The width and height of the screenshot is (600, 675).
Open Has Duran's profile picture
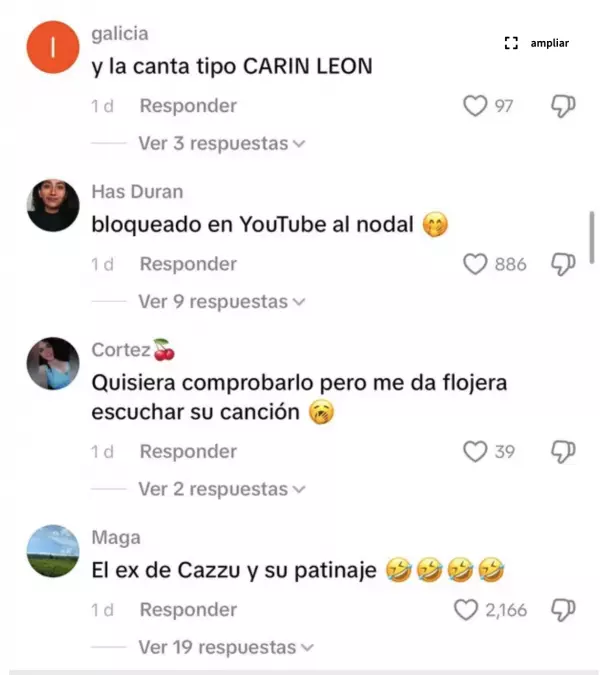[53, 206]
